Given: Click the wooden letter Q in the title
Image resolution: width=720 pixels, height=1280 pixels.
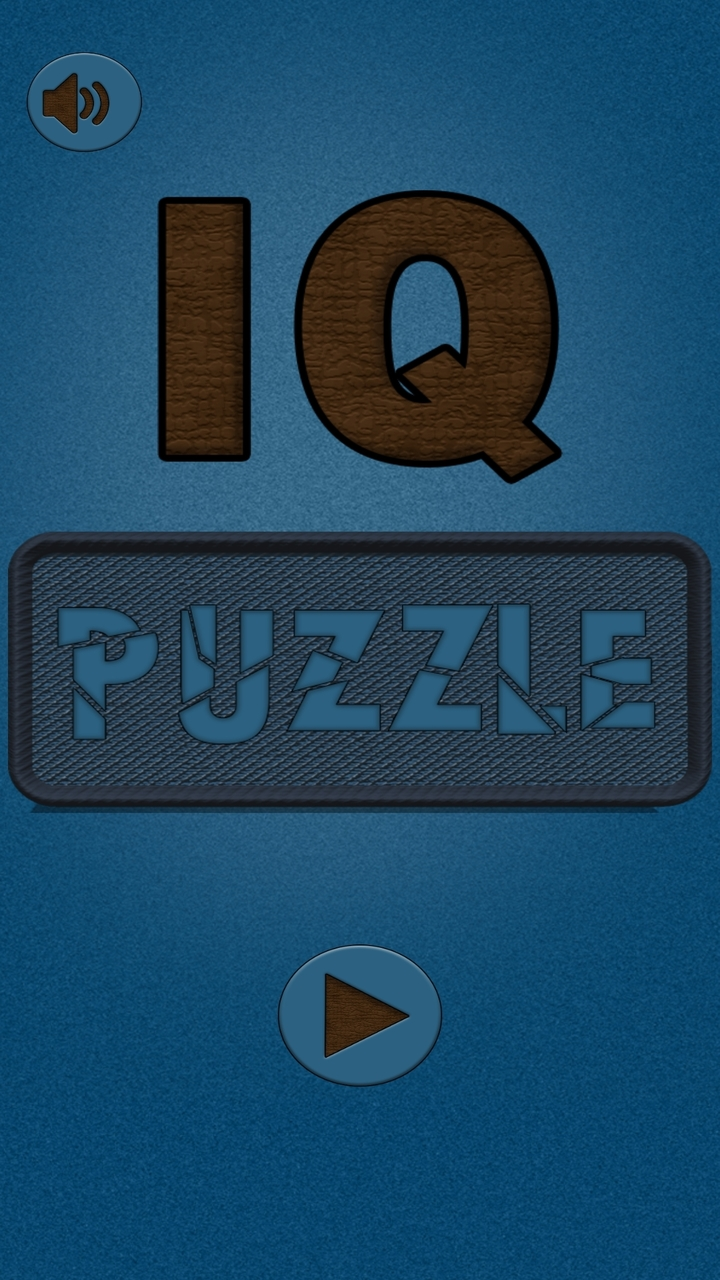Looking at the screenshot, I should 430,330.
